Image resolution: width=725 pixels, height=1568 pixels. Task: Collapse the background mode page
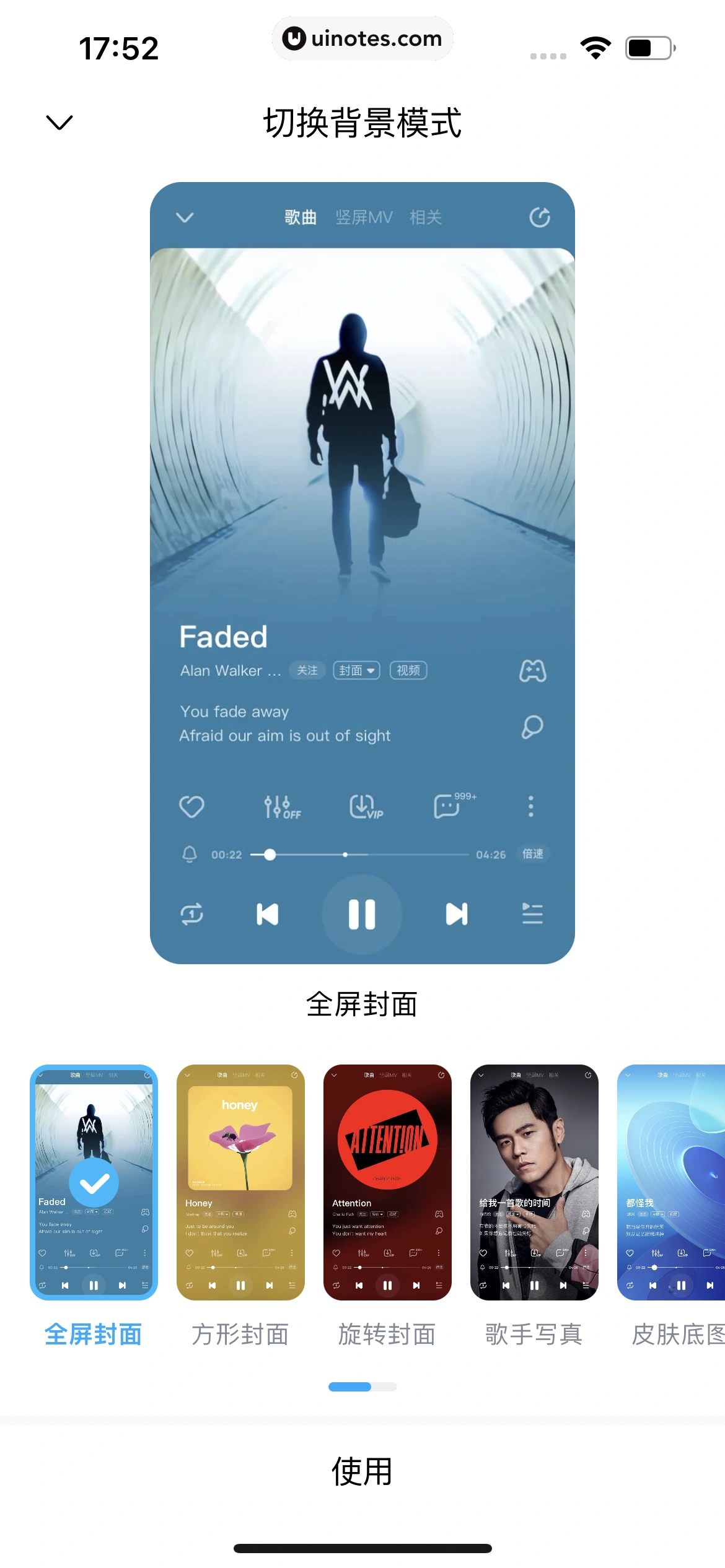pos(59,123)
